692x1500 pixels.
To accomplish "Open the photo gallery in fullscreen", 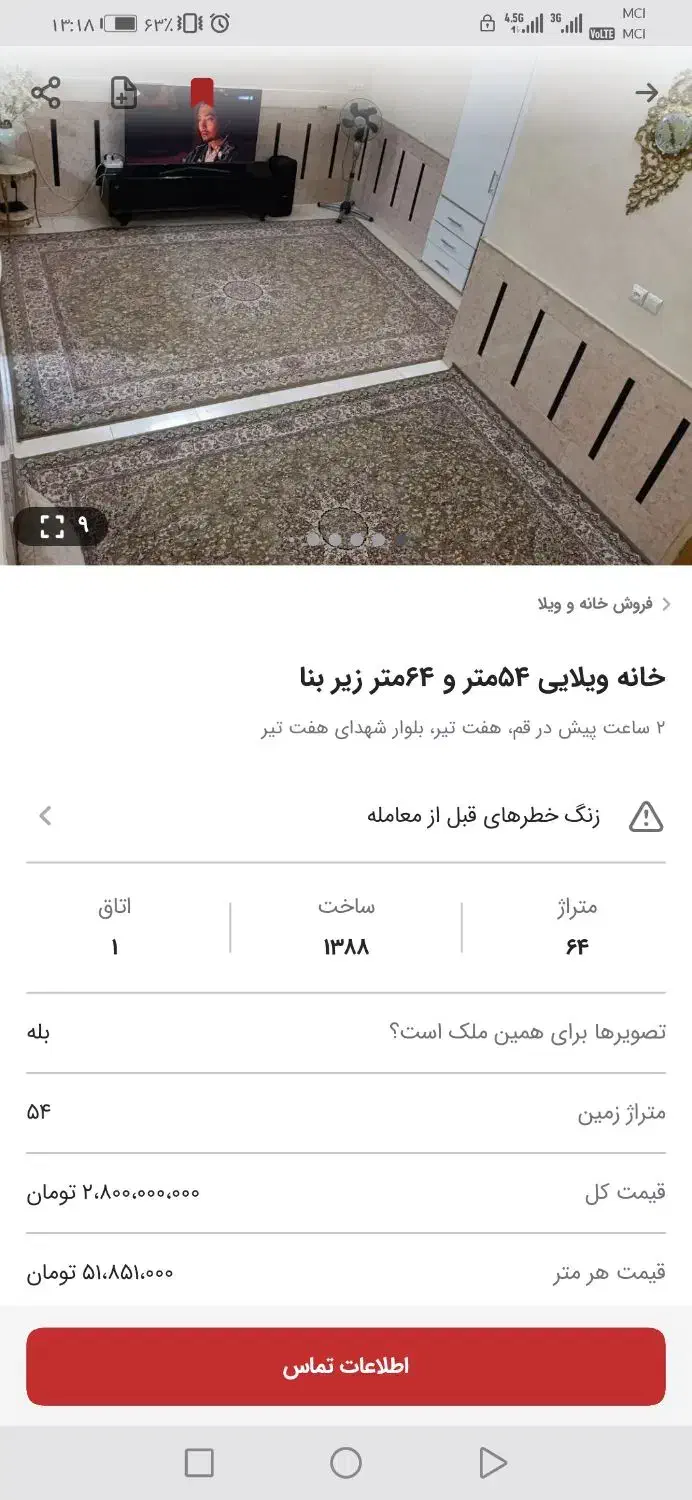I will 61,525.
